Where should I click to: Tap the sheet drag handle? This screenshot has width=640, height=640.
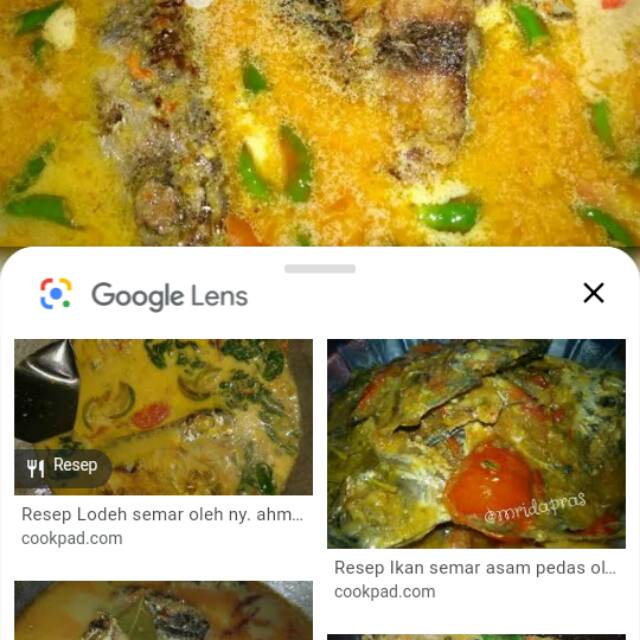click(320, 268)
